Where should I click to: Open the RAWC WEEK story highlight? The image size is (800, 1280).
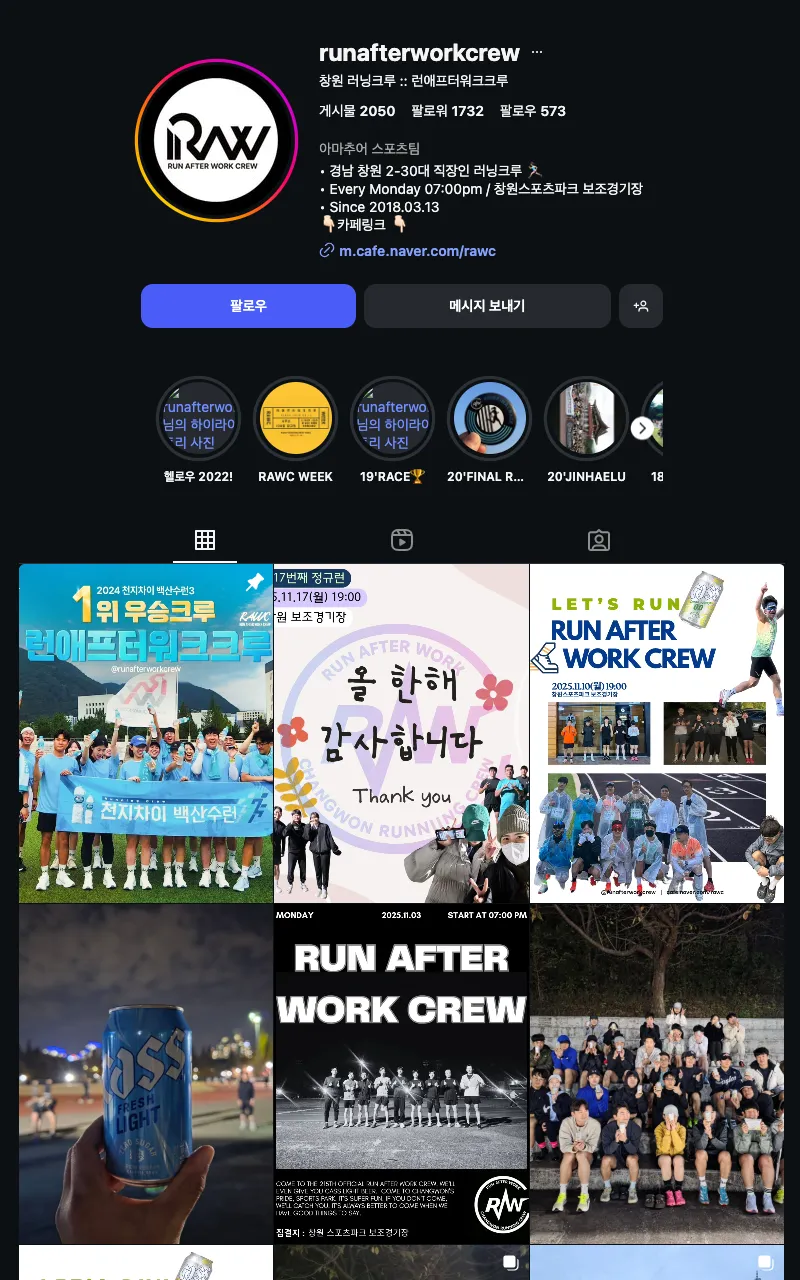(295, 419)
